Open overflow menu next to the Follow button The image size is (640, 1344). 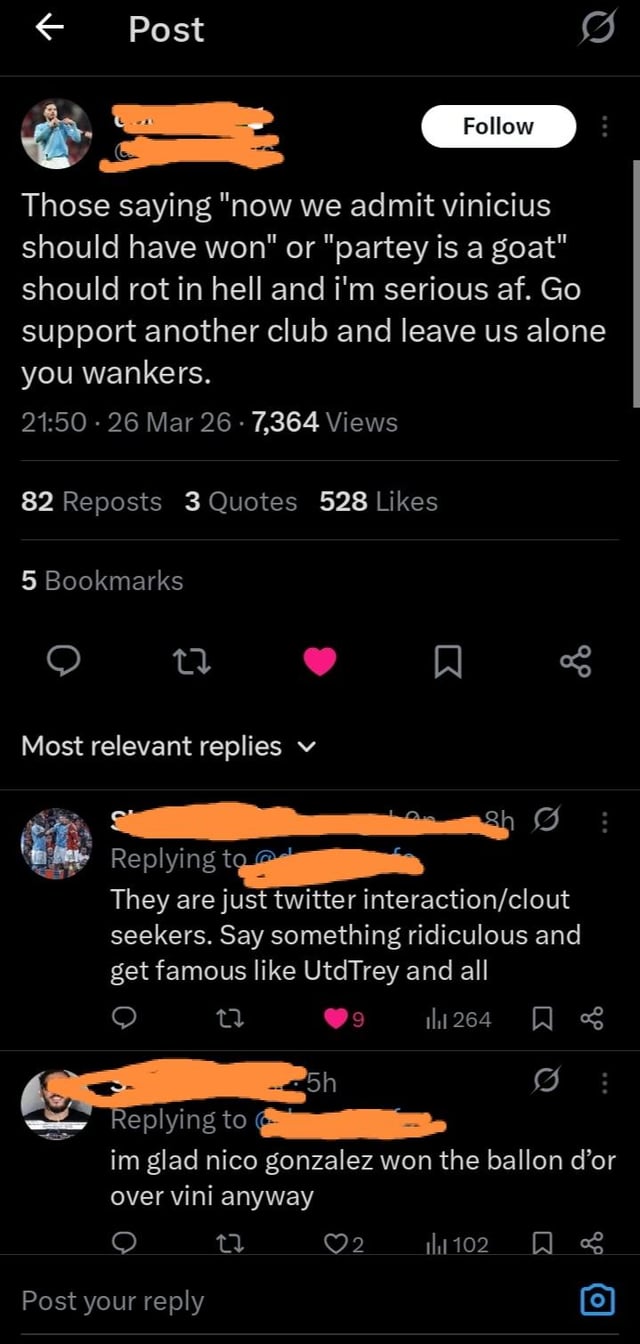603,127
